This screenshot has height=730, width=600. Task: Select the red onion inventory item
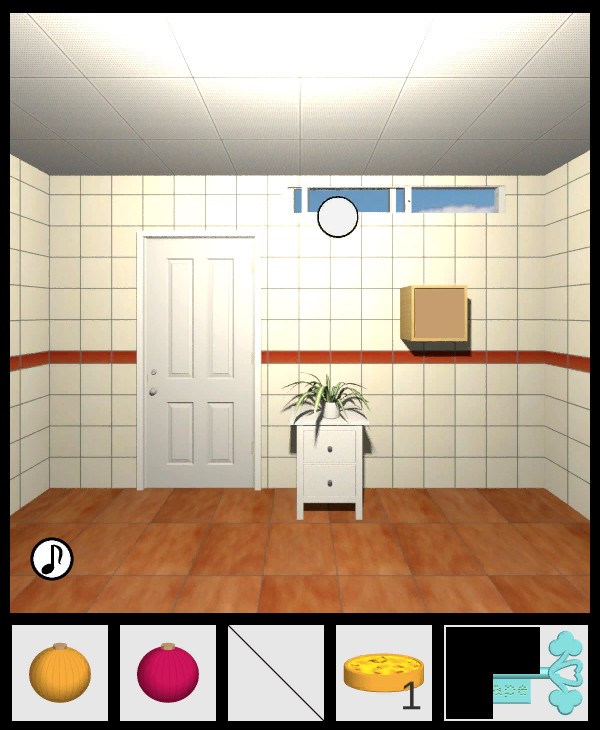[x=168, y=673]
